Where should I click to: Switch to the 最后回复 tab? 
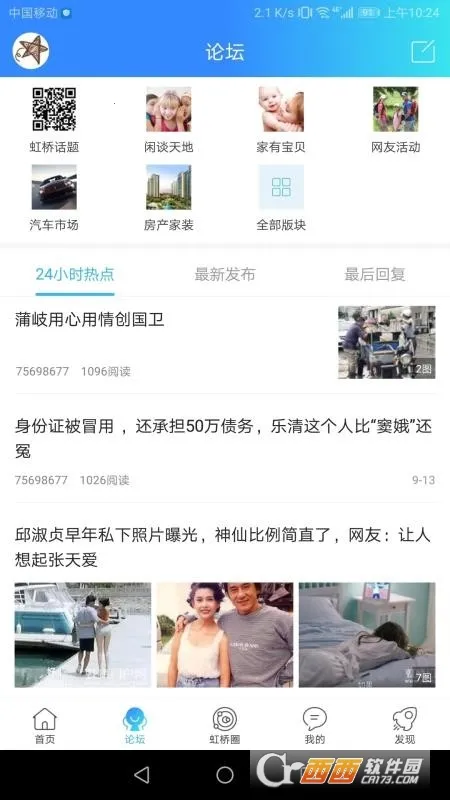click(374, 274)
